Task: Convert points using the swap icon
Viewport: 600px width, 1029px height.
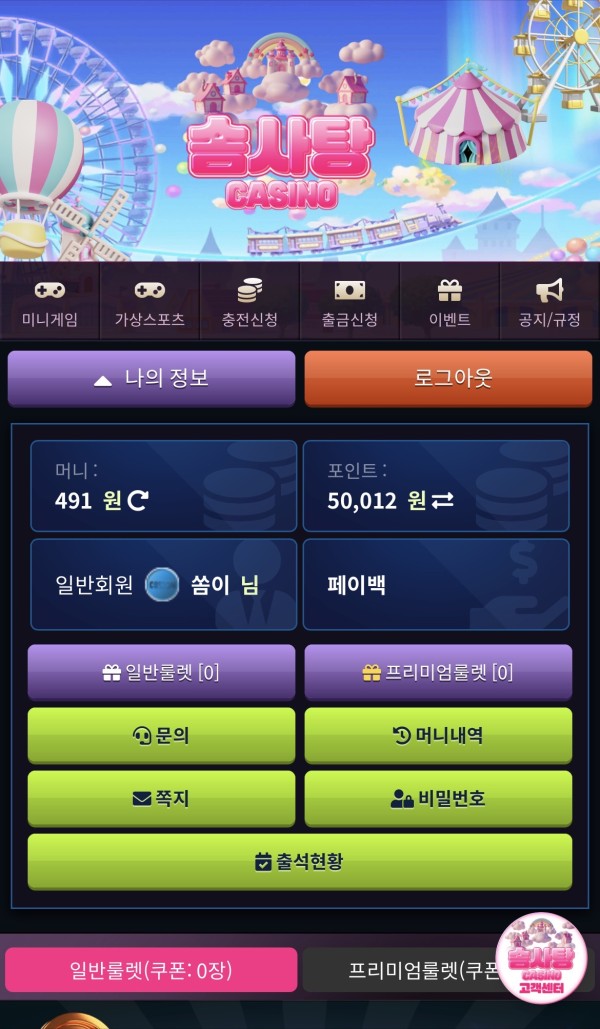Action: point(442,500)
